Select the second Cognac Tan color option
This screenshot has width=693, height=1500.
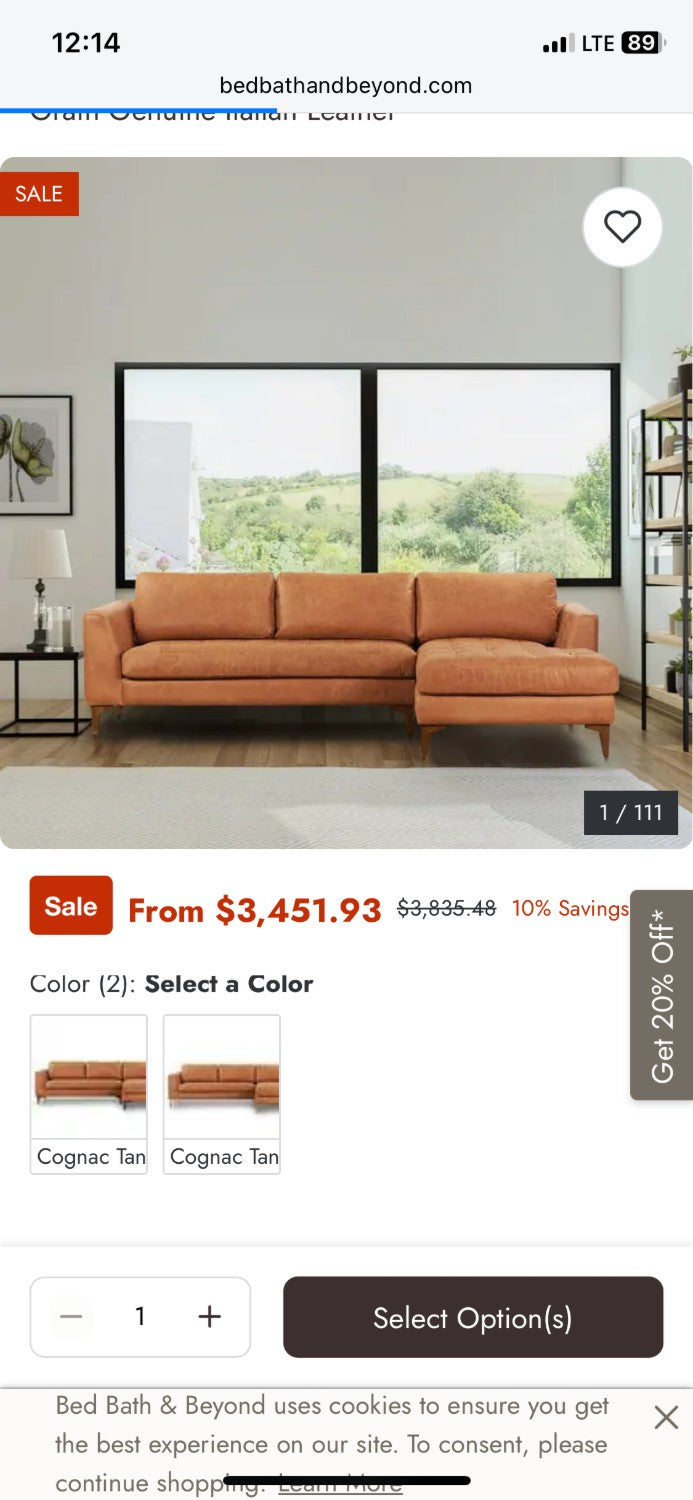(x=222, y=1093)
